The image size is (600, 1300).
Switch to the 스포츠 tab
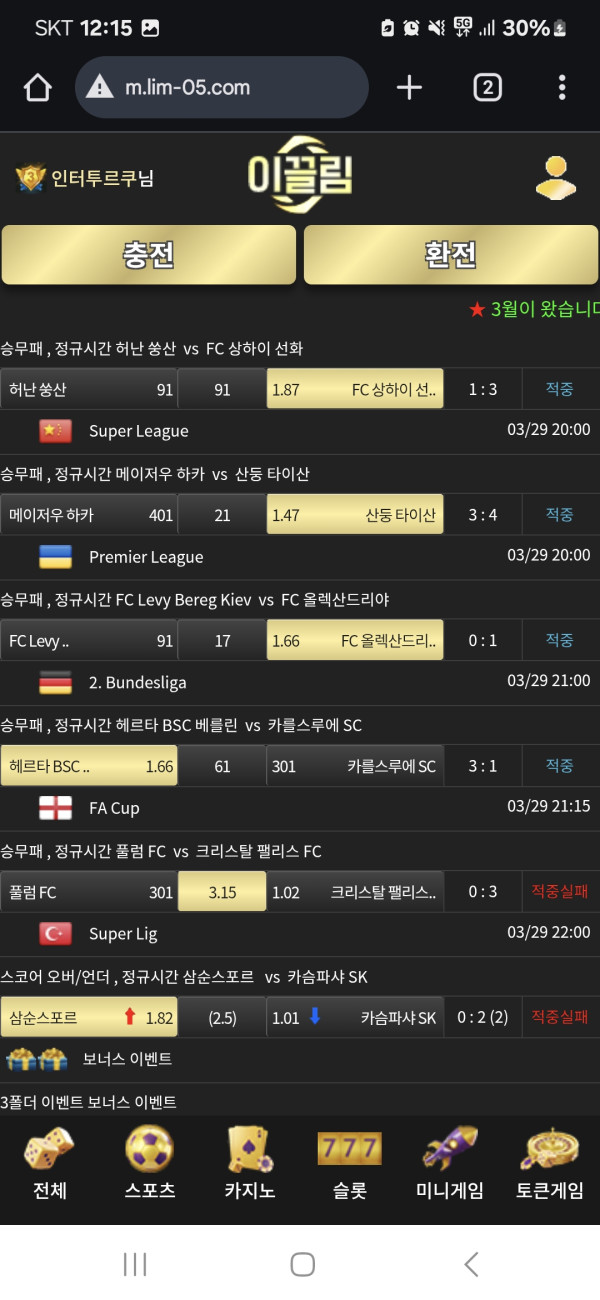click(150, 1164)
